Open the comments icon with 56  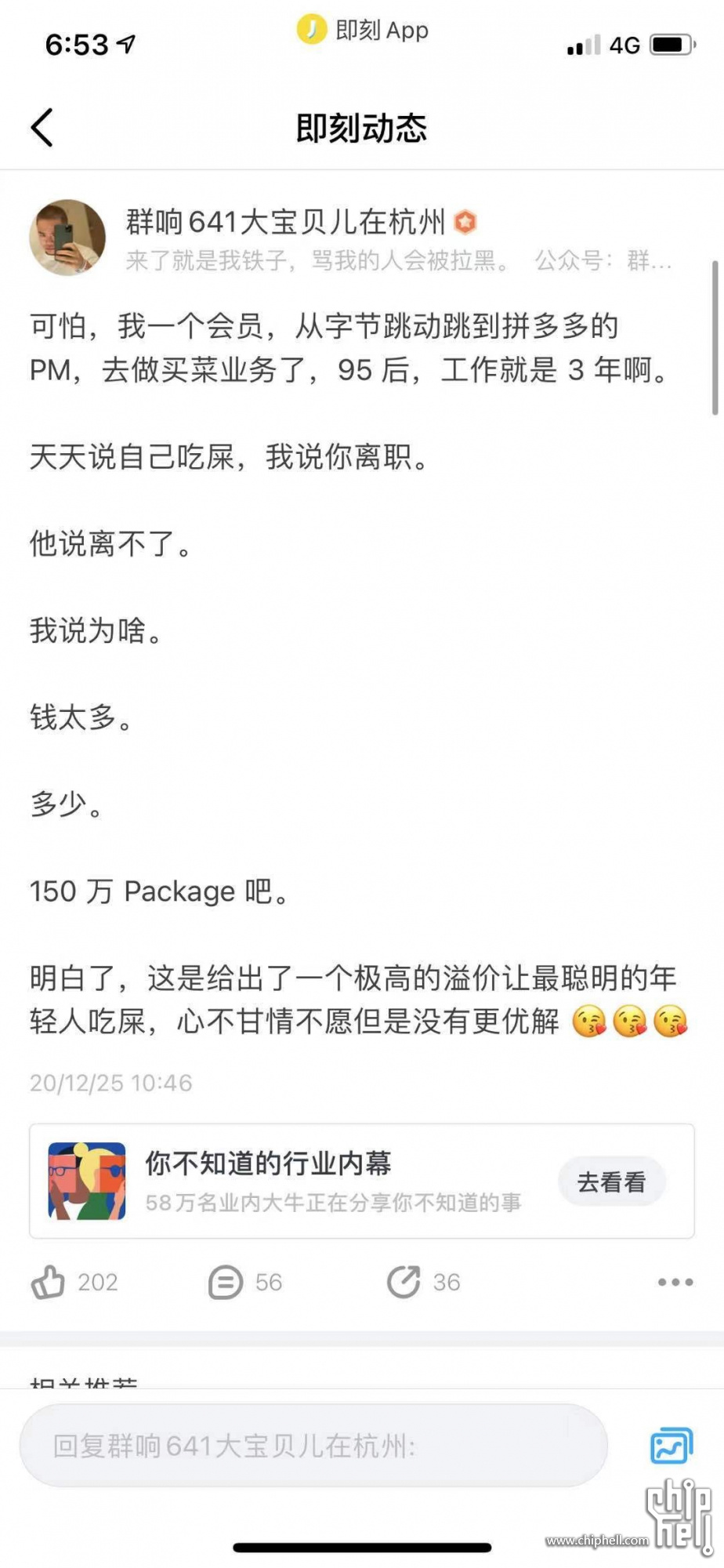(x=226, y=1283)
